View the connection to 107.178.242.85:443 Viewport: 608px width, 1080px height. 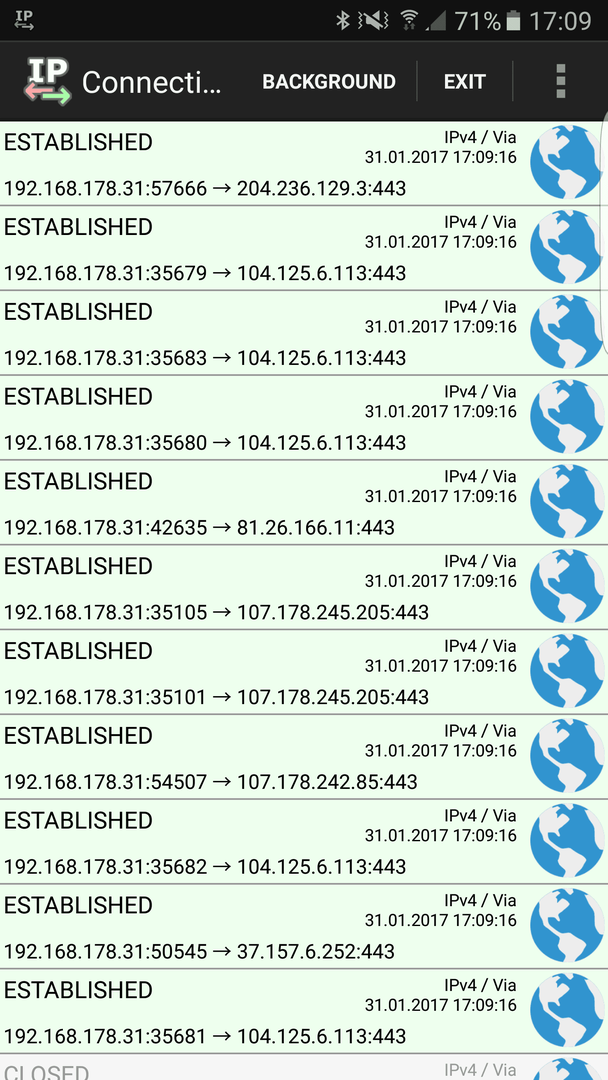[x=304, y=756]
